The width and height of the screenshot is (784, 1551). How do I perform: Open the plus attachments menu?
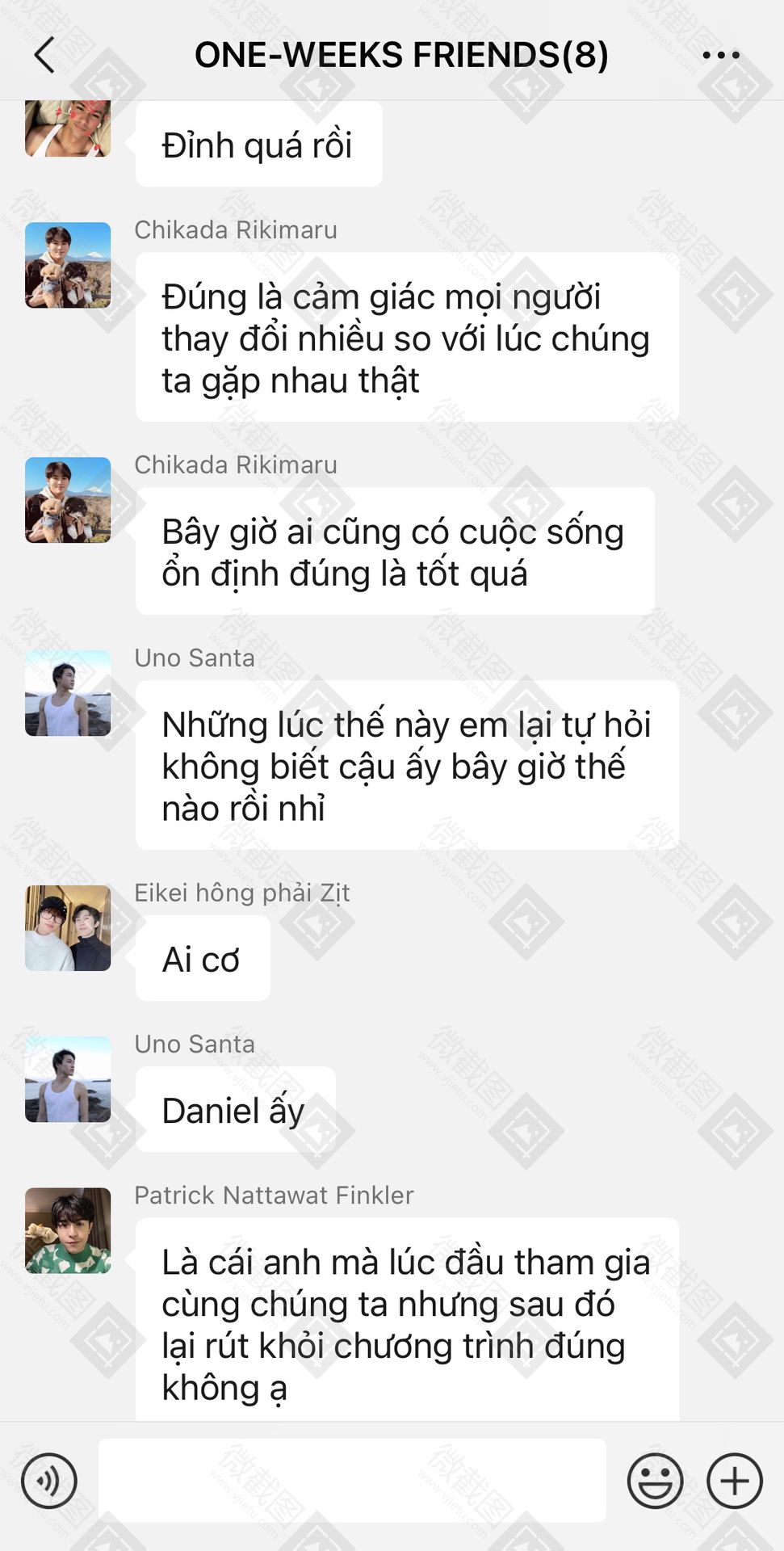pyautogui.click(x=734, y=1481)
